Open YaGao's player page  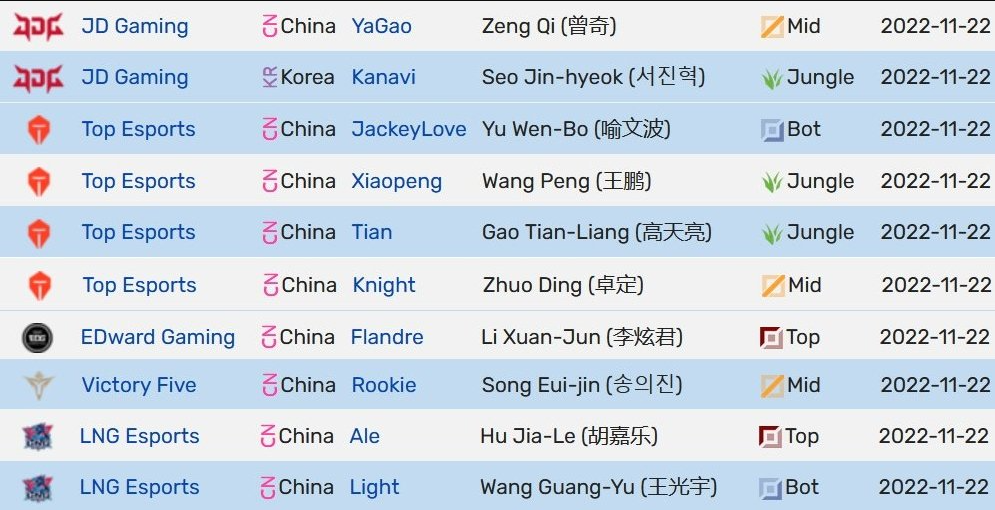[x=381, y=26]
